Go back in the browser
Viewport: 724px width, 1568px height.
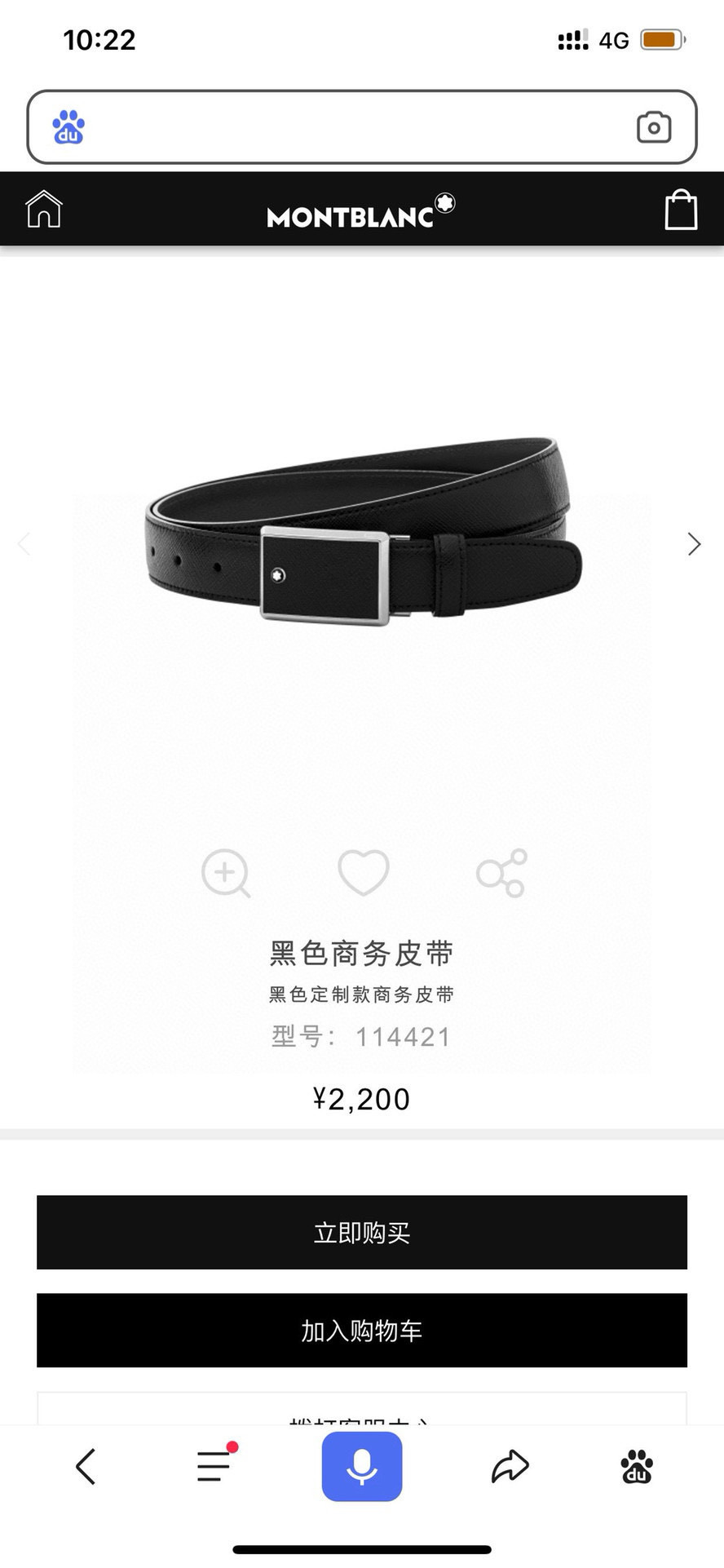86,1466
